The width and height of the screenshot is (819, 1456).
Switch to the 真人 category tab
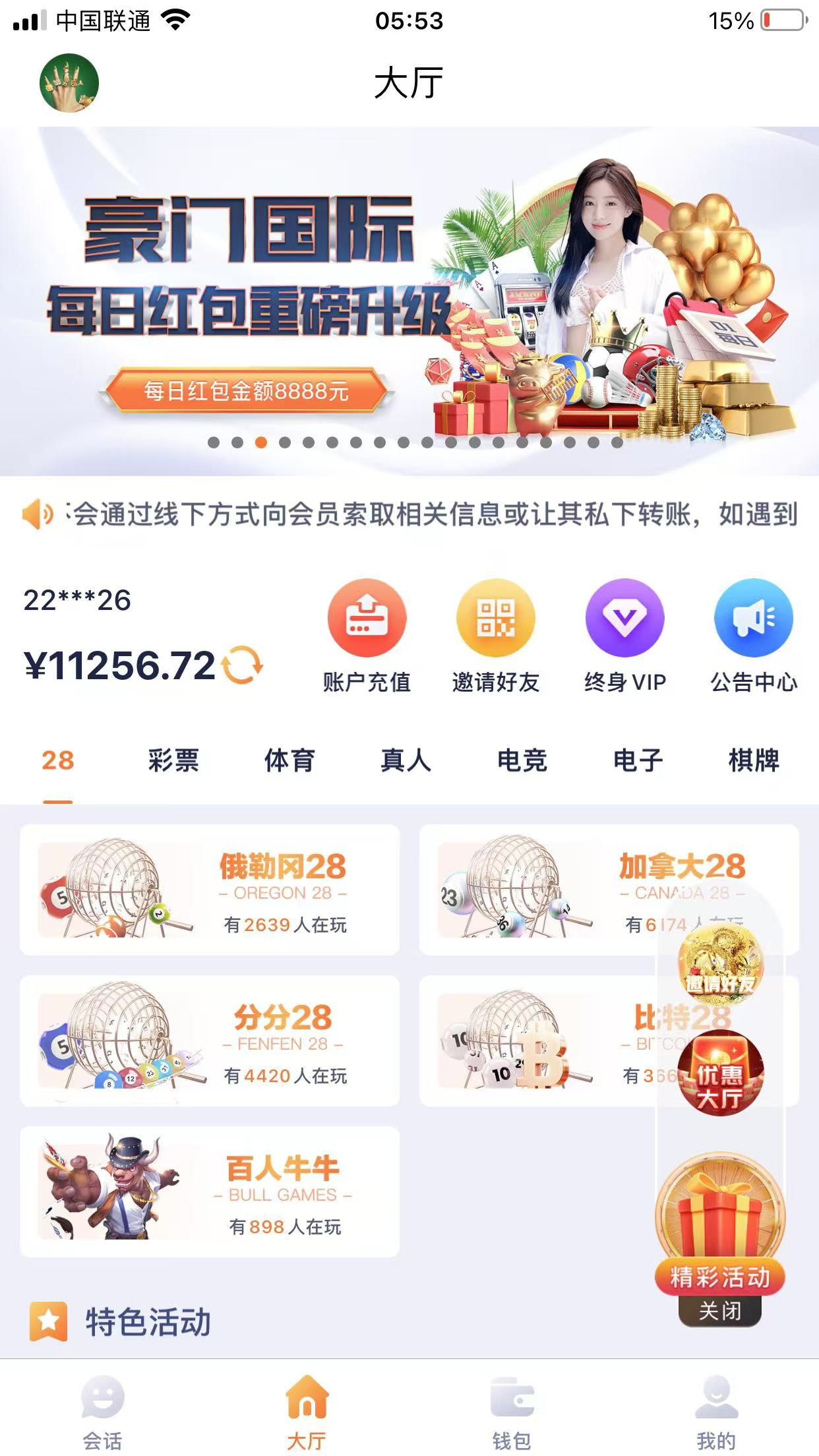point(406,760)
